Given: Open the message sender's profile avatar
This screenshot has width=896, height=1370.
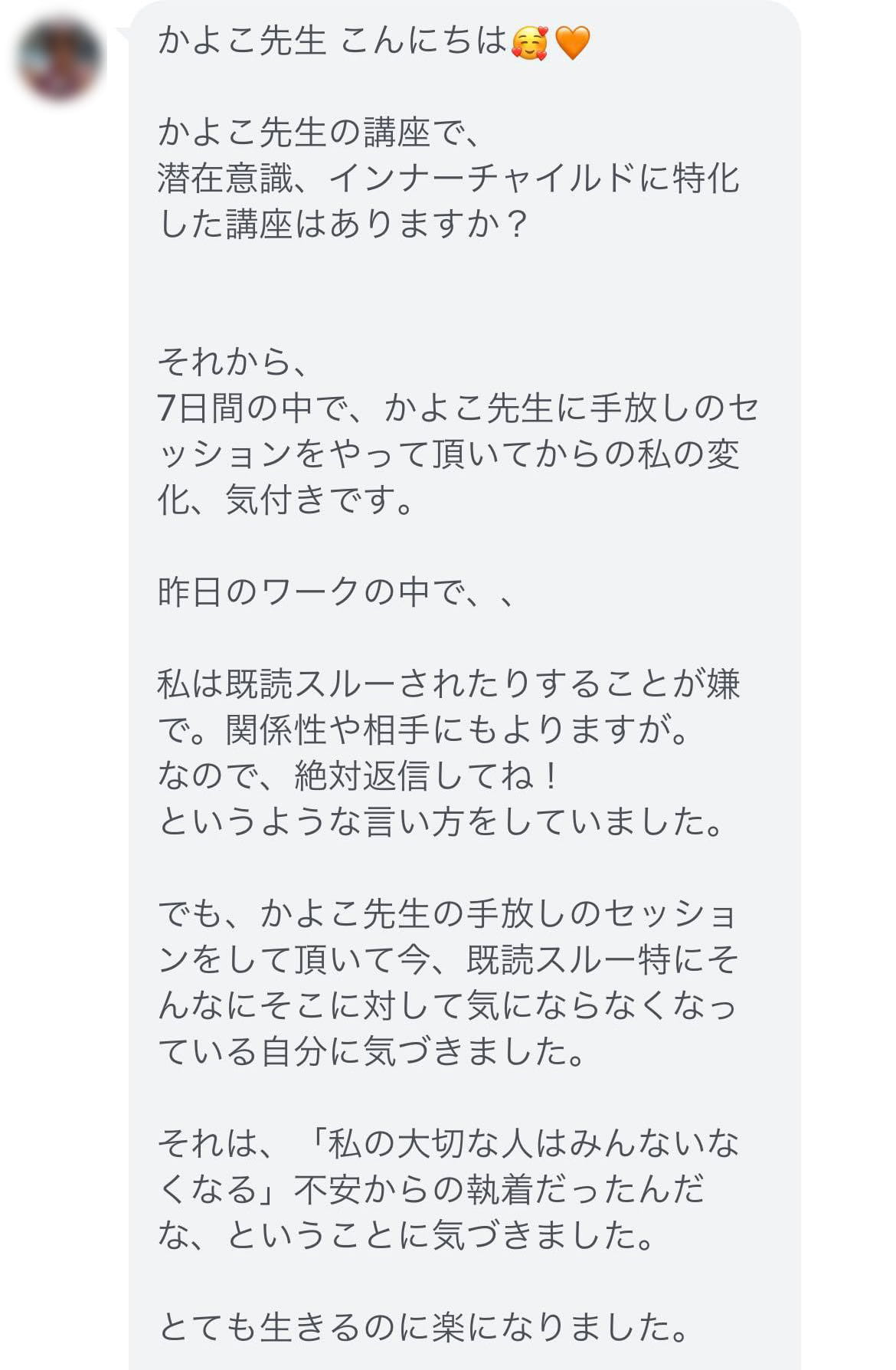Looking at the screenshot, I should click(60, 59).
